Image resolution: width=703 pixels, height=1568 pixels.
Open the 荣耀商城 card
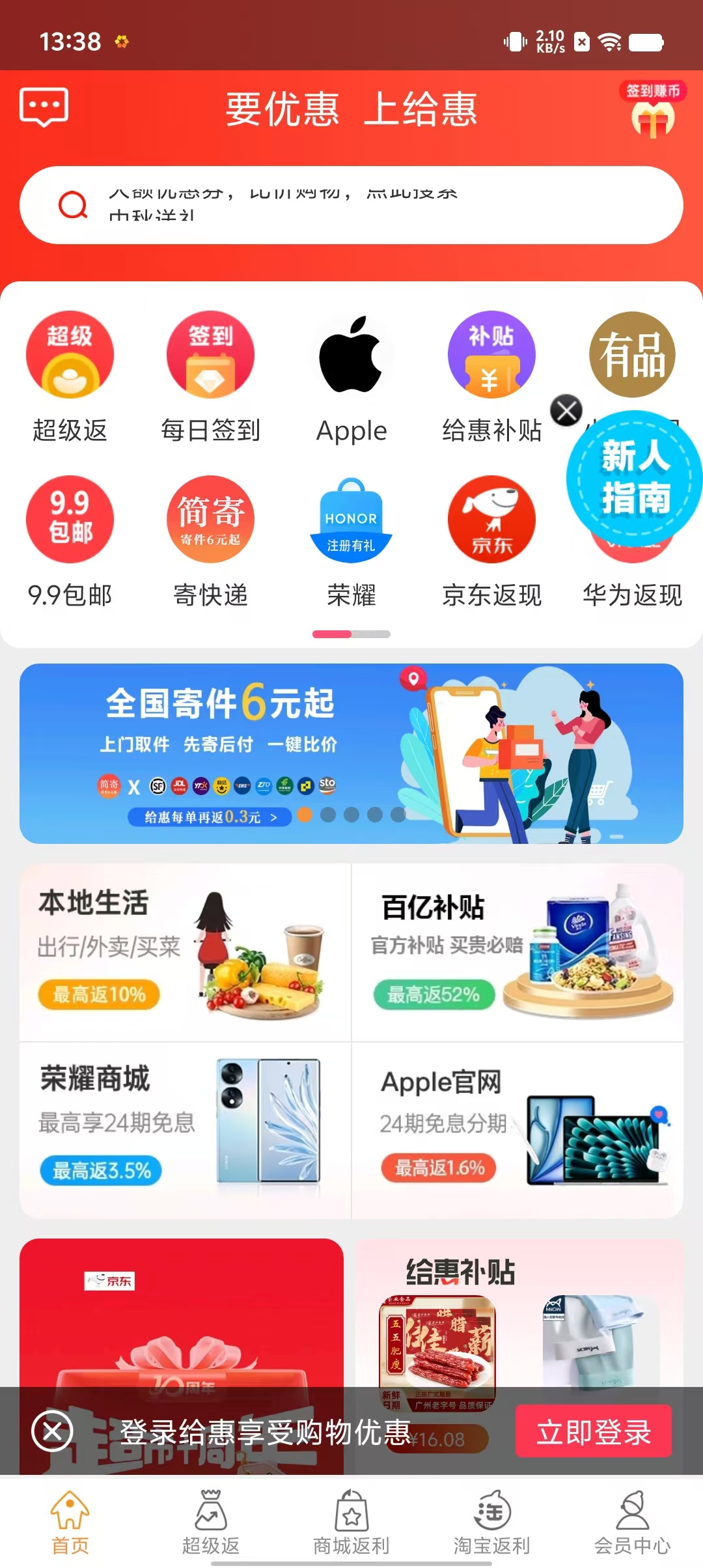point(185,1128)
